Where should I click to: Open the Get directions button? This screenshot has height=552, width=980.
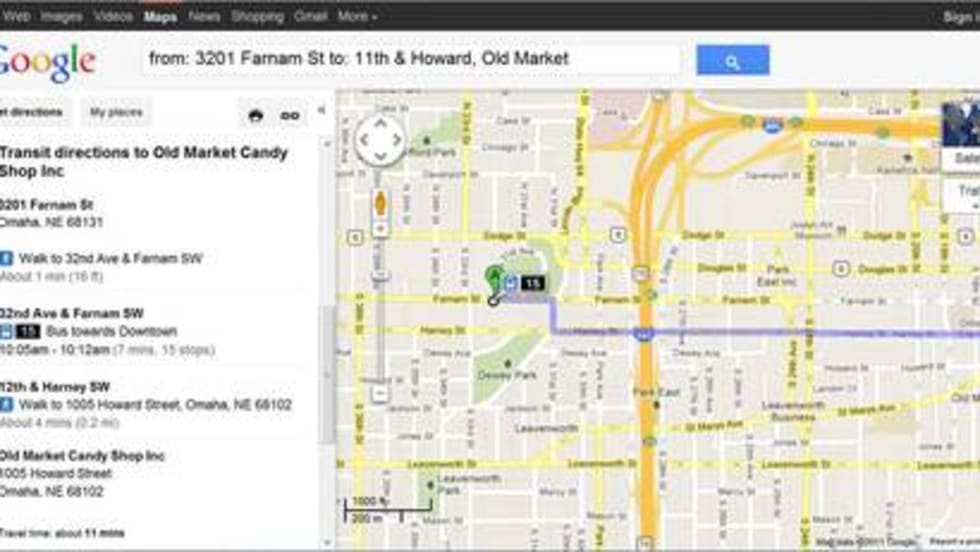pos(32,112)
